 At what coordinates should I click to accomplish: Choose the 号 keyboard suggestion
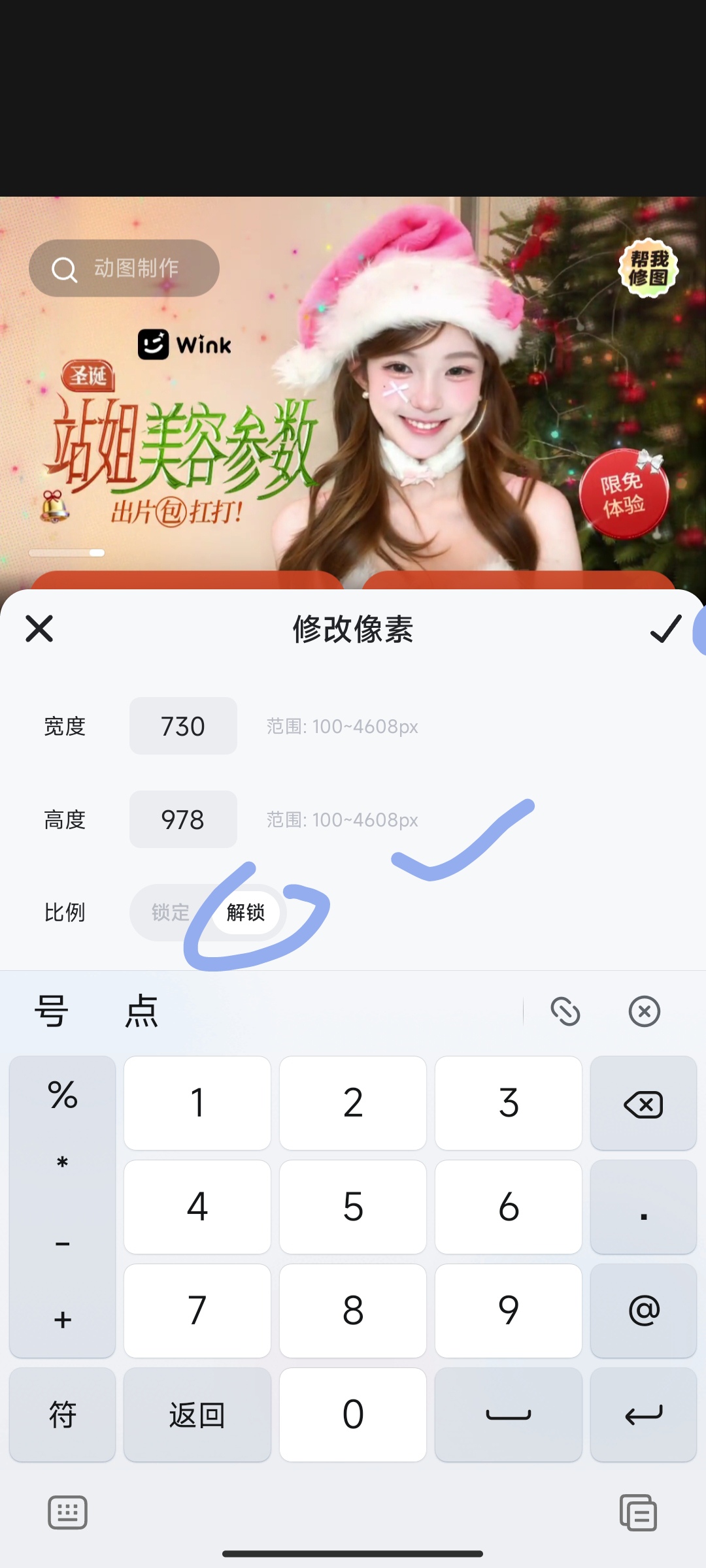pyautogui.click(x=51, y=1011)
